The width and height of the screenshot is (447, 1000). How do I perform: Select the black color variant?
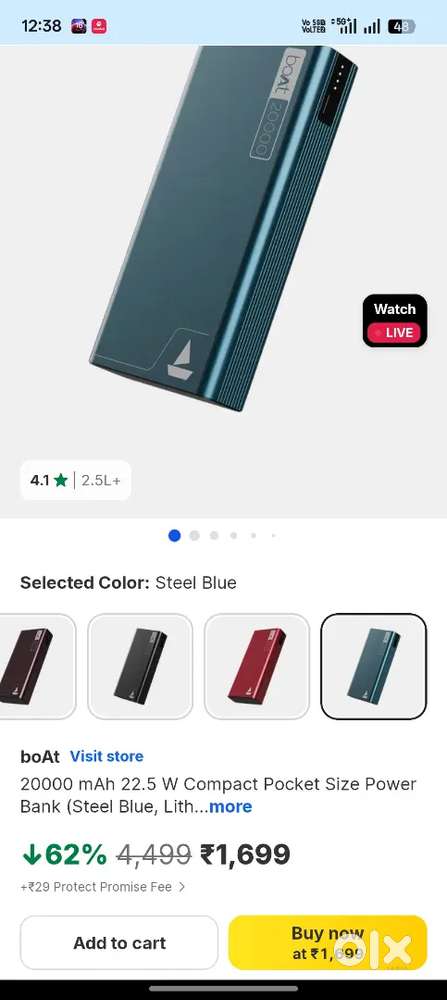pos(140,666)
